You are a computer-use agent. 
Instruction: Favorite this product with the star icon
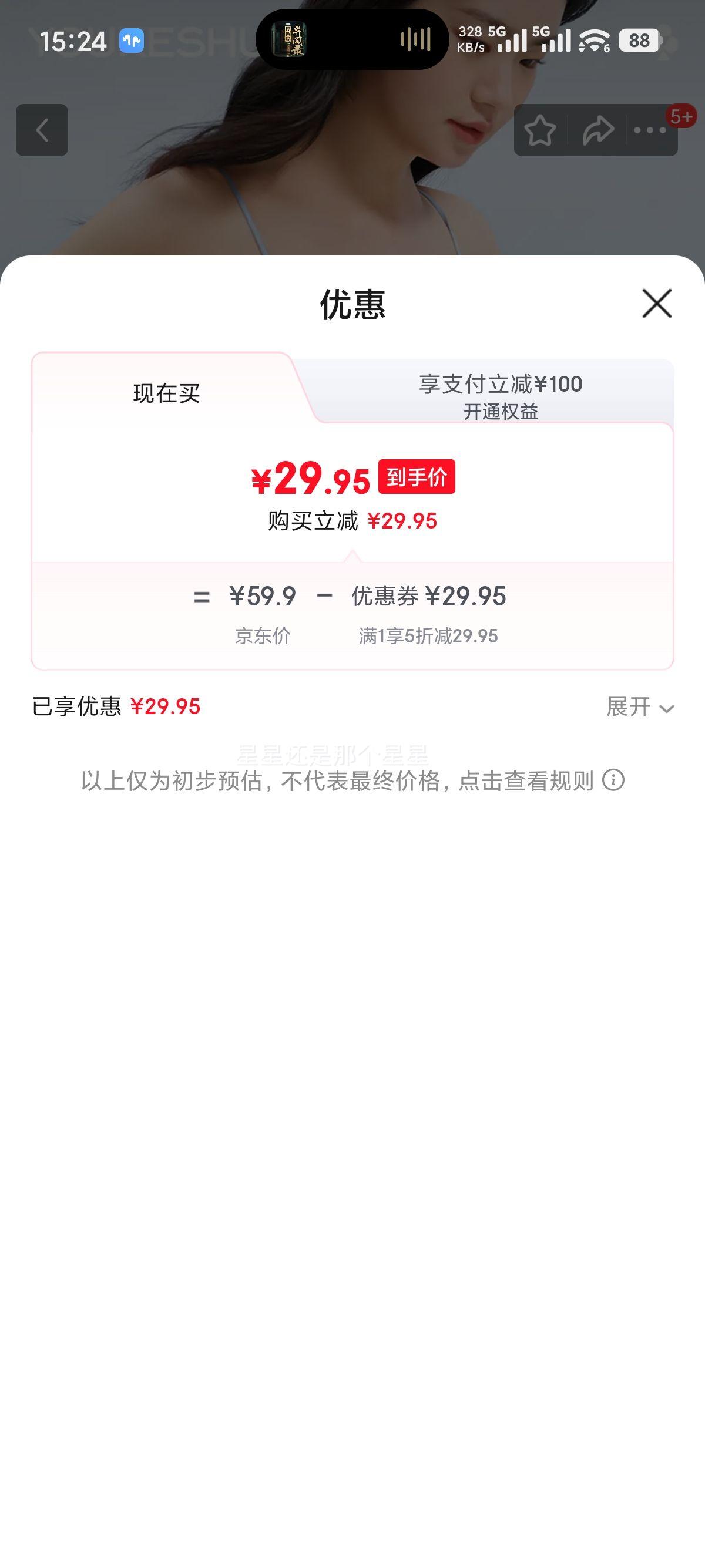540,130
